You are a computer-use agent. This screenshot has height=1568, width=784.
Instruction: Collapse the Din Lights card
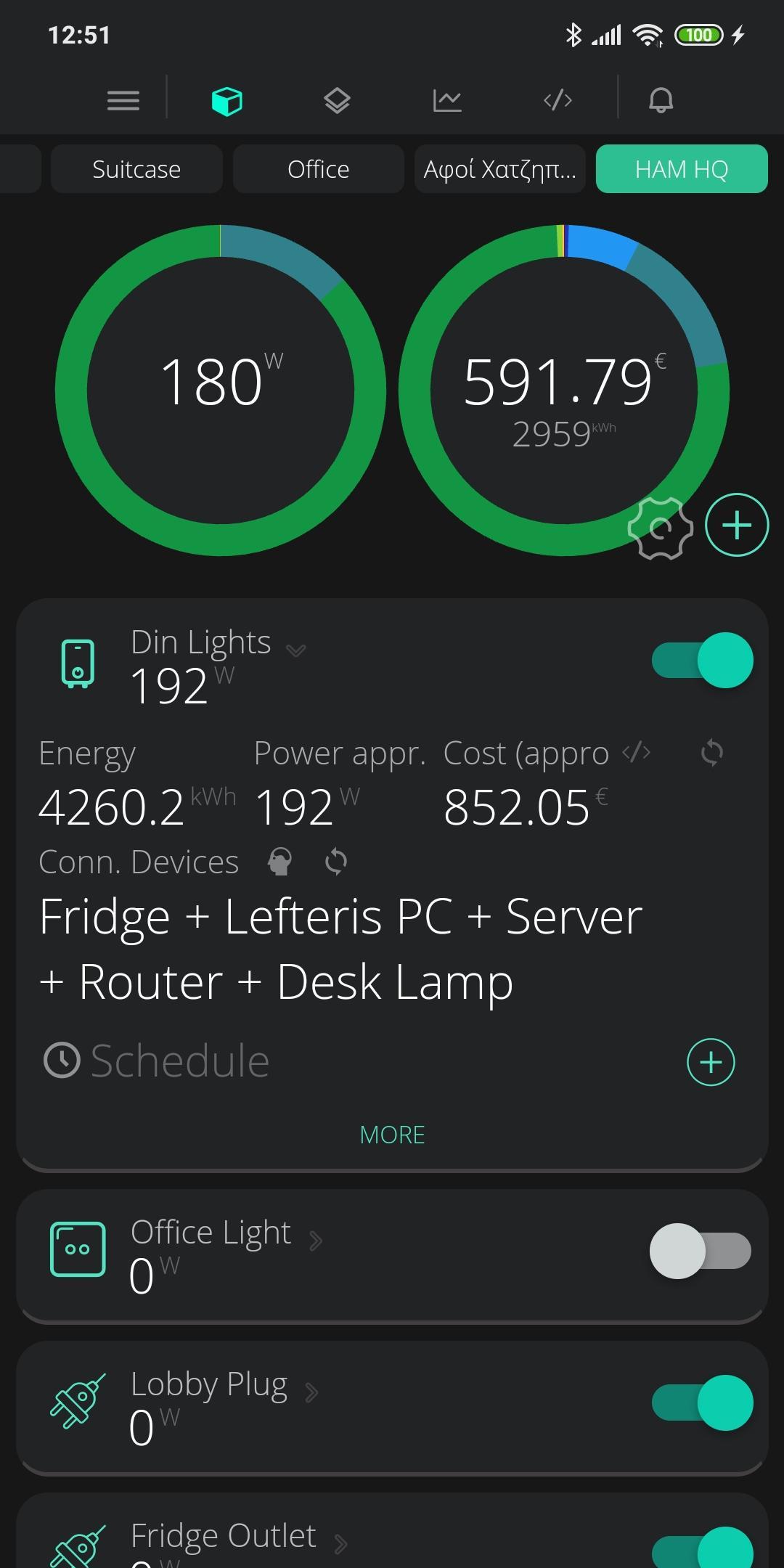[x=296, y=650]
